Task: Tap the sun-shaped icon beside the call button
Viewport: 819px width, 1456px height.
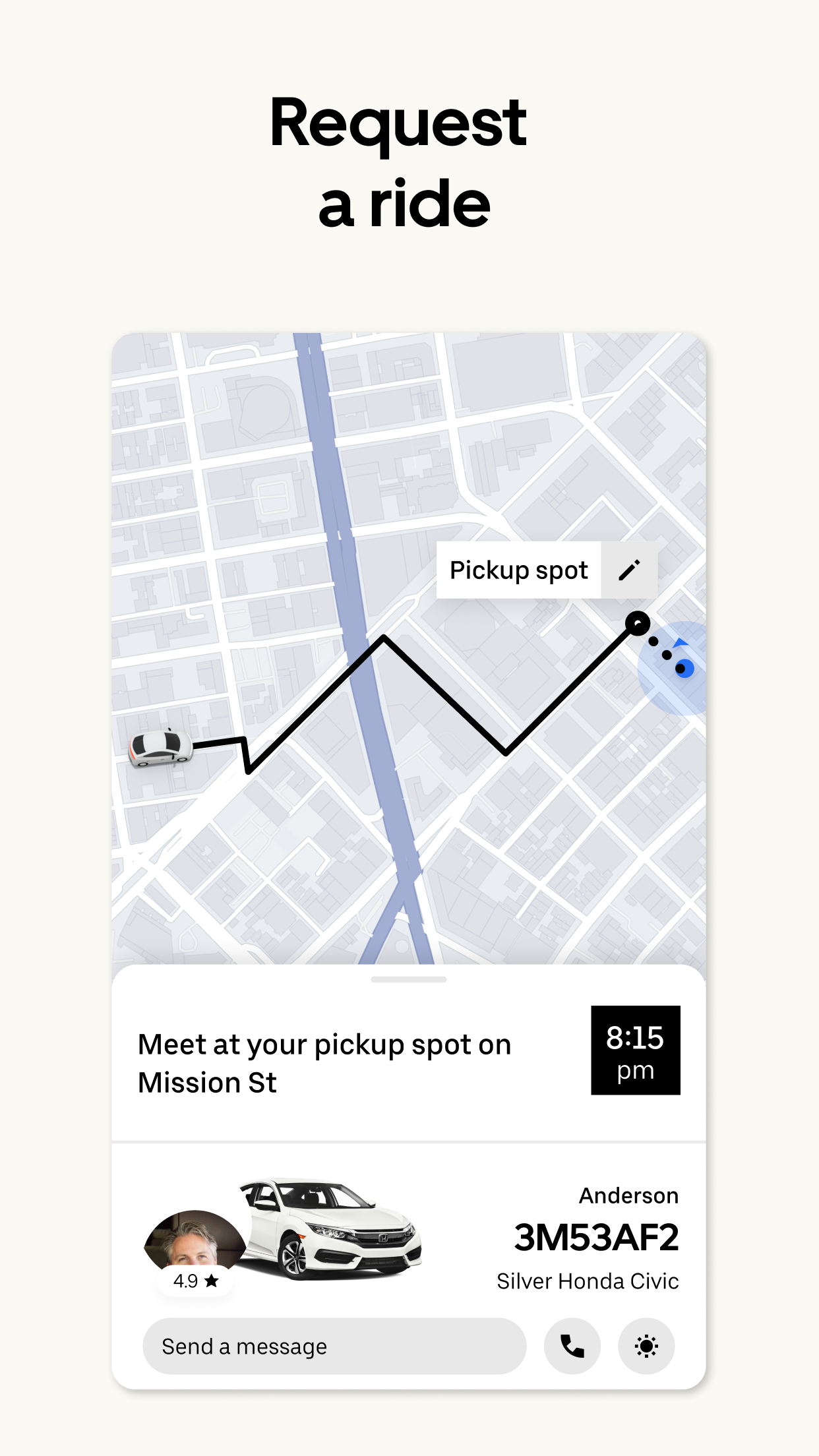Action: pyautogui.click(x=645, y=1346)
